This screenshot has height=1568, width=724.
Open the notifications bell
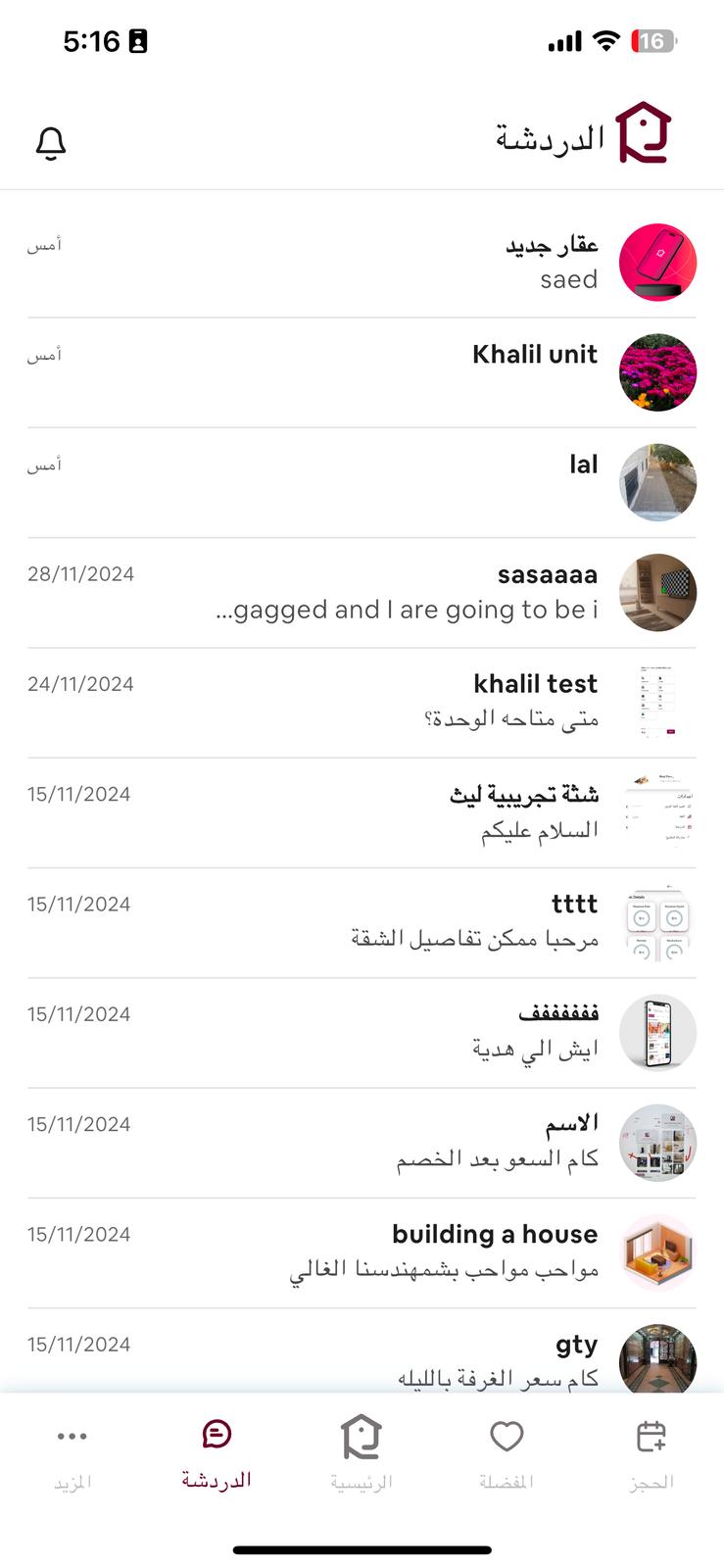pos(51,143)
